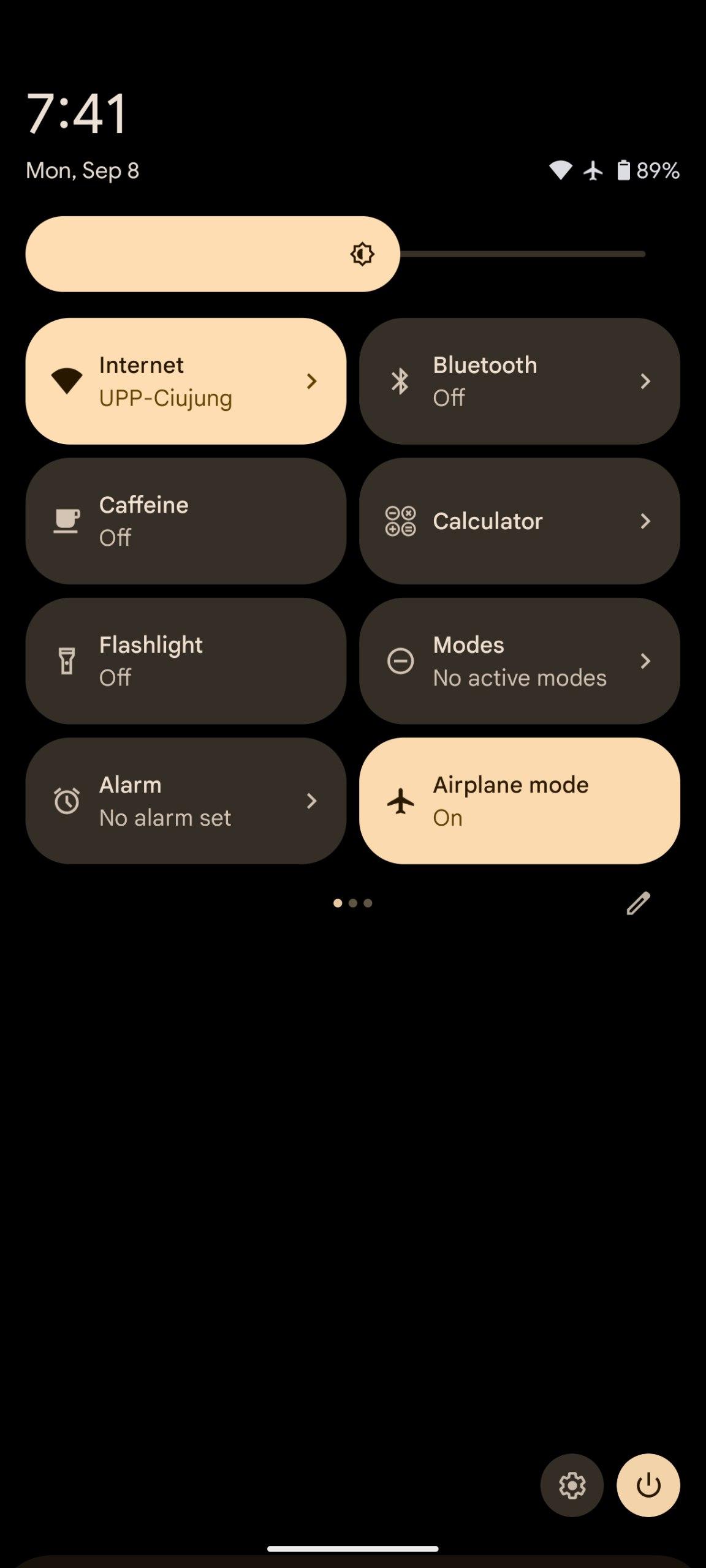Turn on Bluetooth
The image size is (706, 1568).
click(x=518, y=381)
